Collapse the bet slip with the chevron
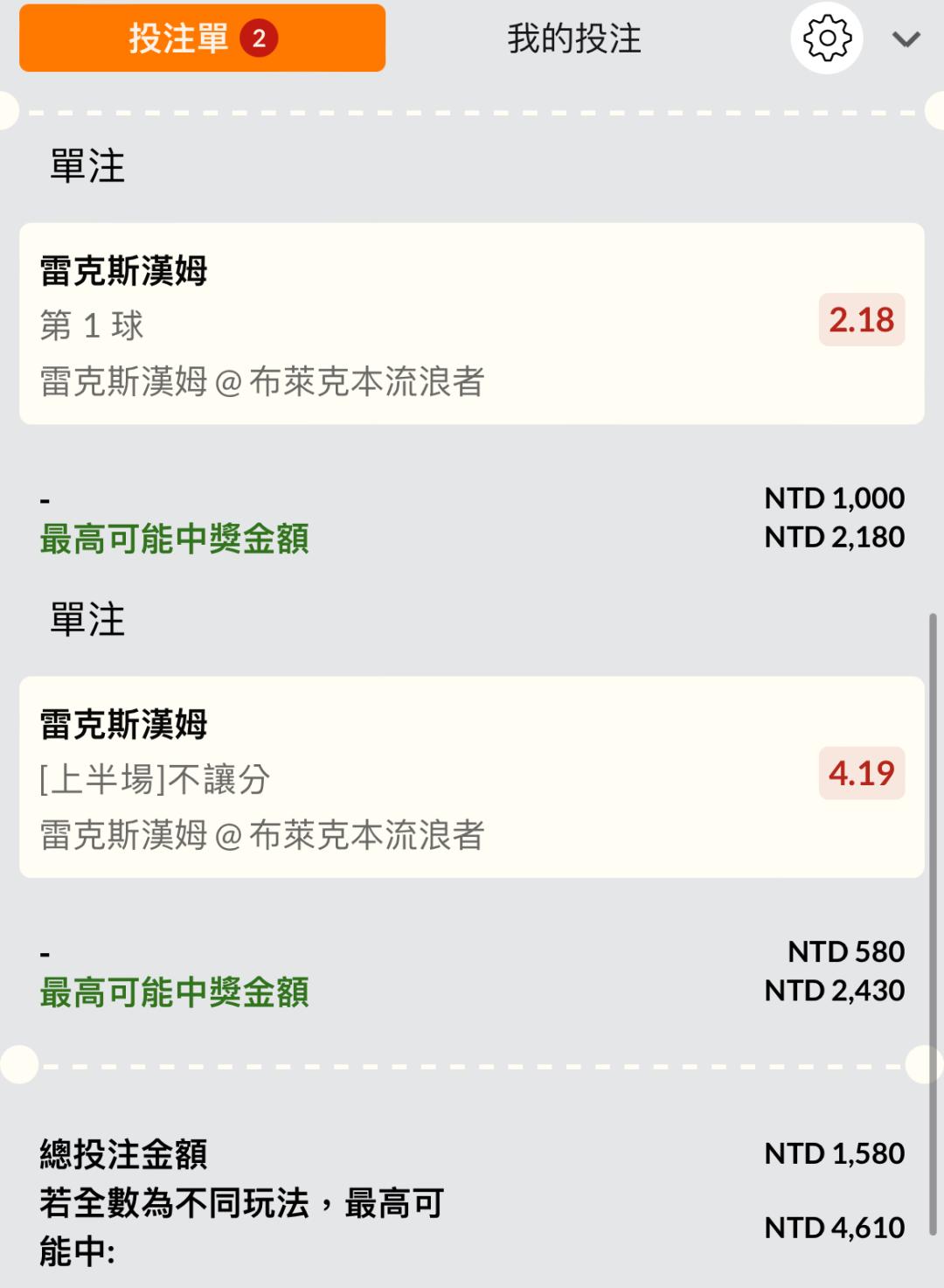This screenshot has height=1288, width=944. click(906, 39)
